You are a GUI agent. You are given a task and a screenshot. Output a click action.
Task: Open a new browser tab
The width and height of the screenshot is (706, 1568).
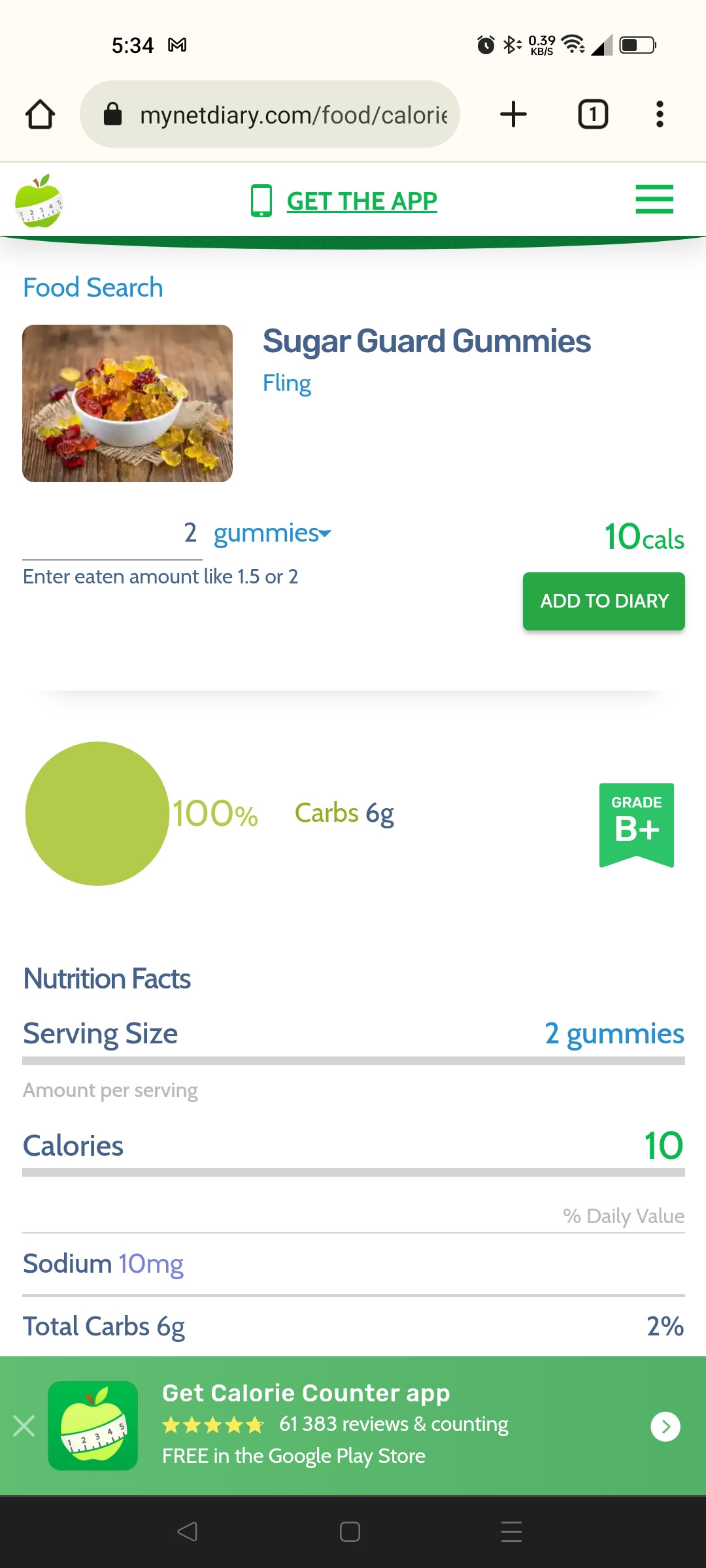[x=513, y=114]
